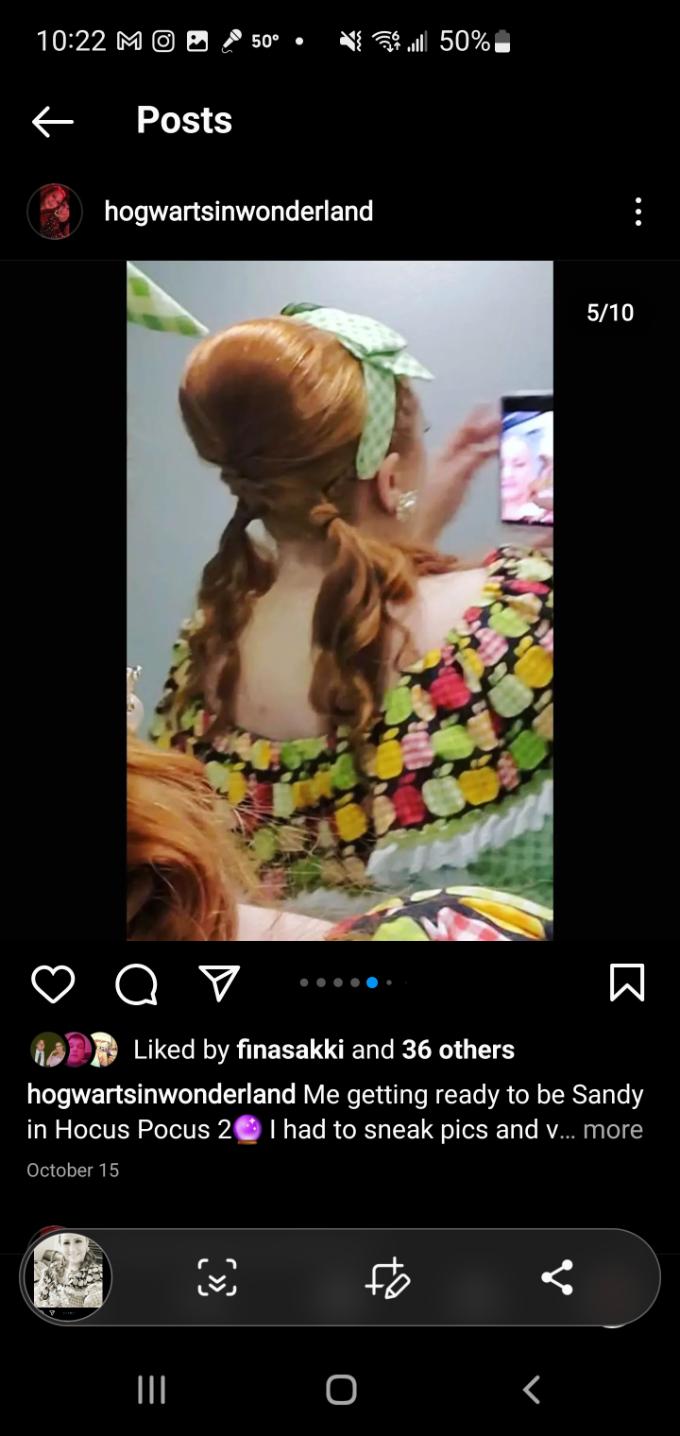Image resolution: width=680 pixels, height=1436 pixels.
Task: Expand the caption with "more"
Action: point(612,1129)
